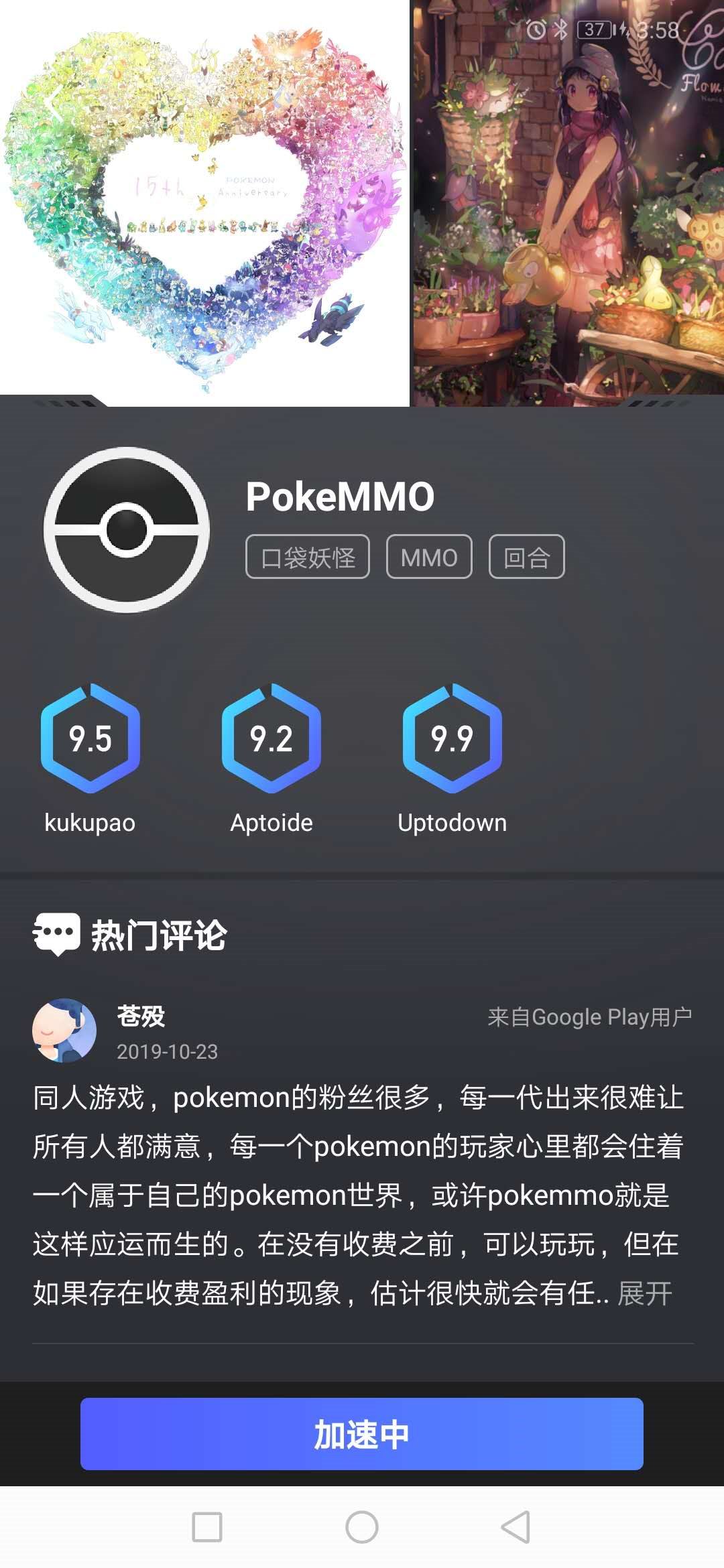Tap the 加速中 button
Screen dimensions: 724x1568
362,1435
